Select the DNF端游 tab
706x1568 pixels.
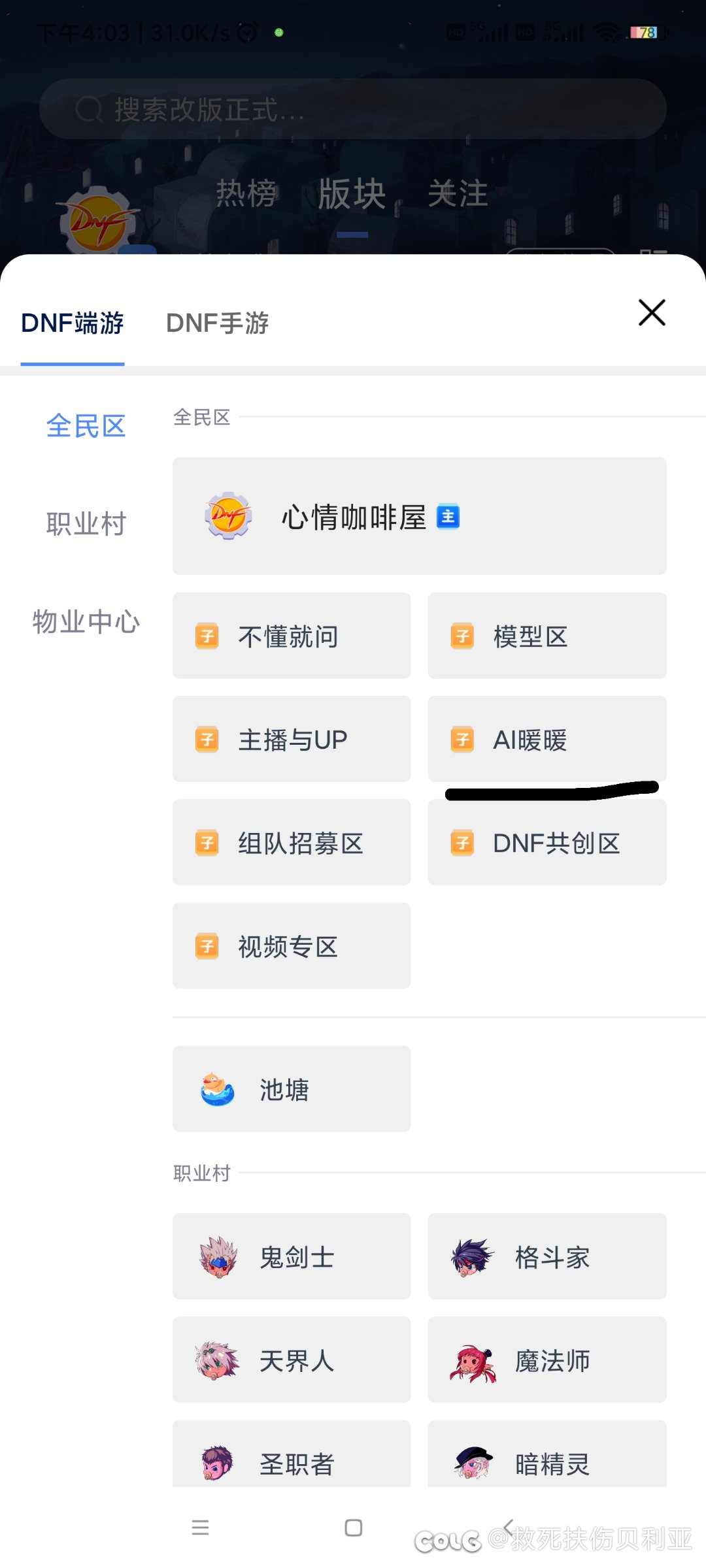click(x=73, y=323)
